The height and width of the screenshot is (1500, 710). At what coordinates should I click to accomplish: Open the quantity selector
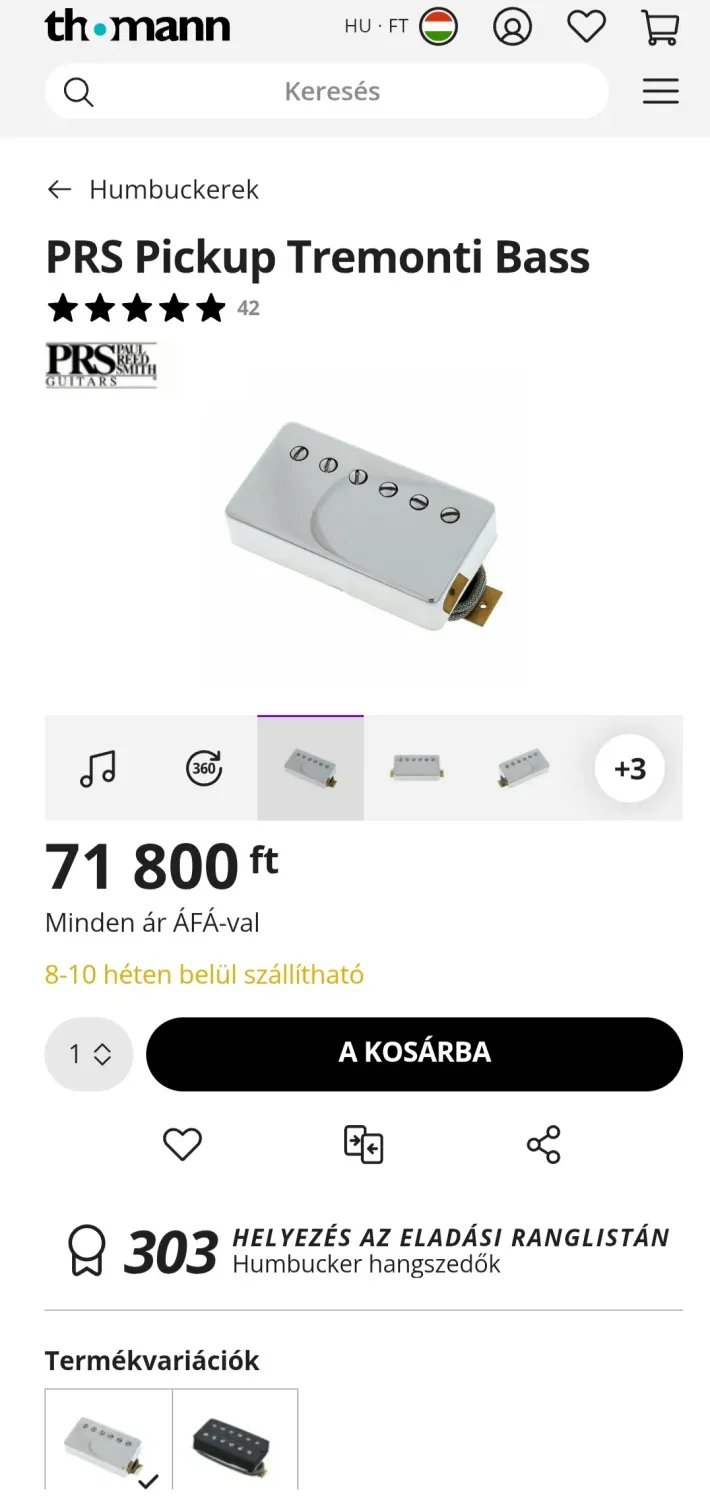(89, 1054)
